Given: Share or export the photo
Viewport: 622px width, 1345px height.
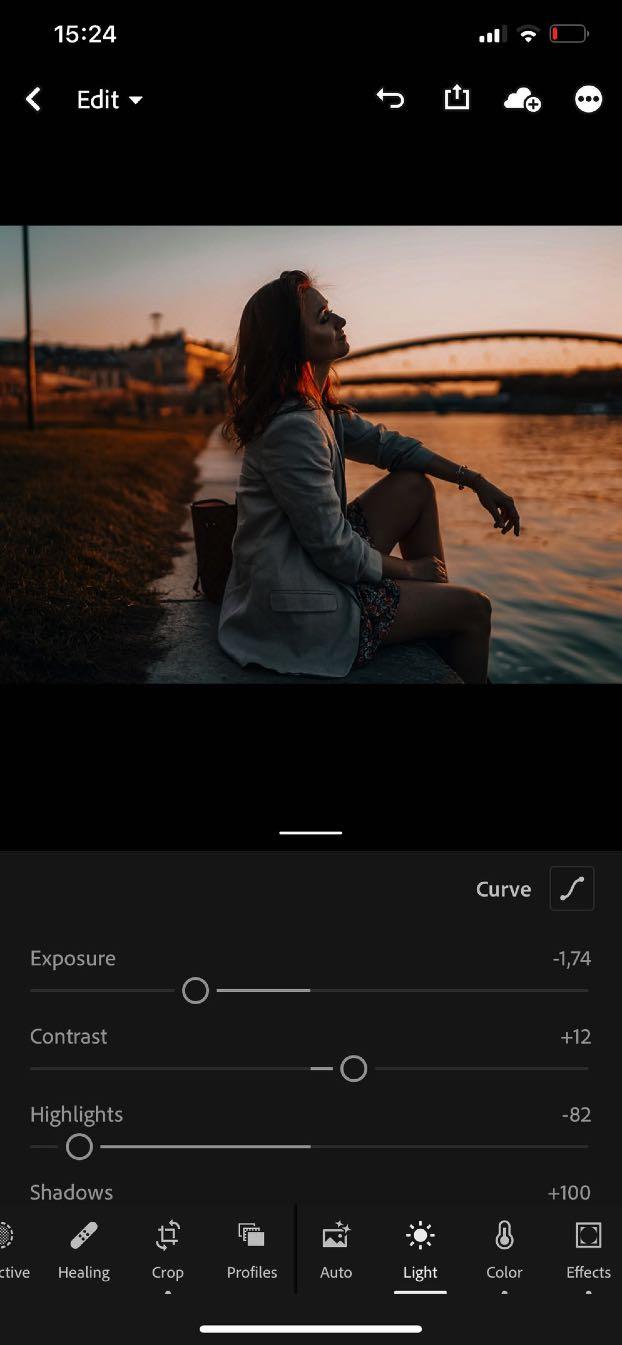Looking at the screenshot, I should tap(456, 98).
